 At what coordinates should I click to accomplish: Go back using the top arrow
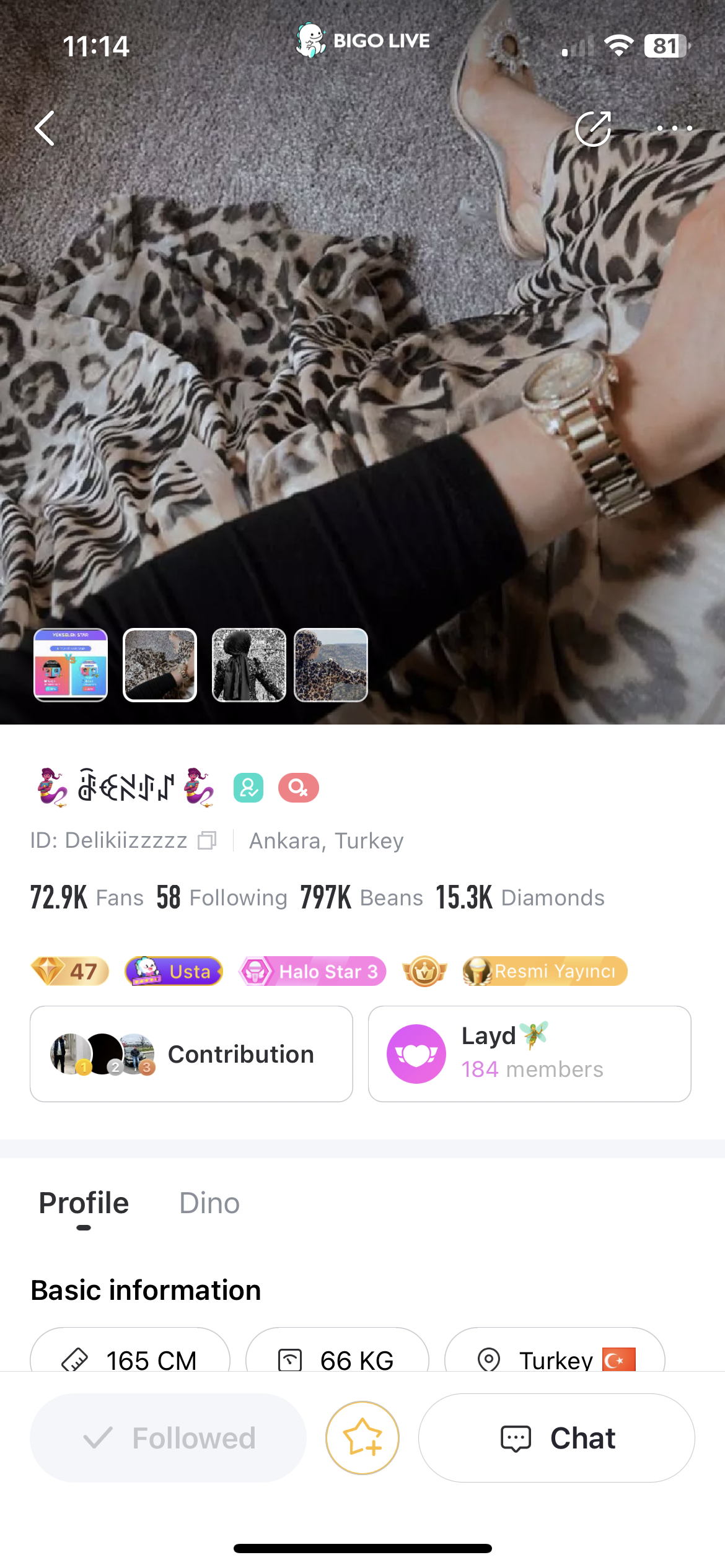pyautogui.click(x=45, y=129)
